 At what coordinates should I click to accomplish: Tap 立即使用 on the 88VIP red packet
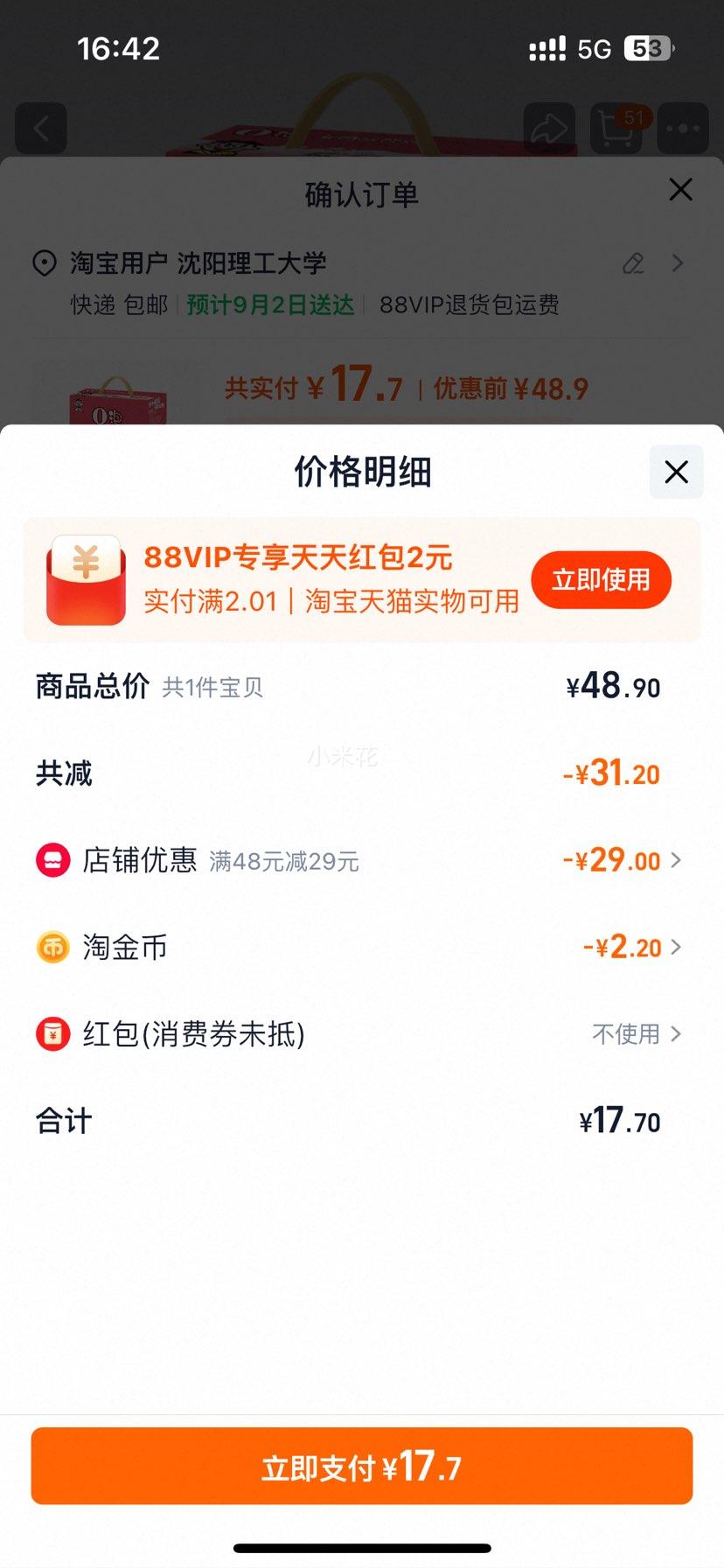pyautogui.click(x=601, y=579)
